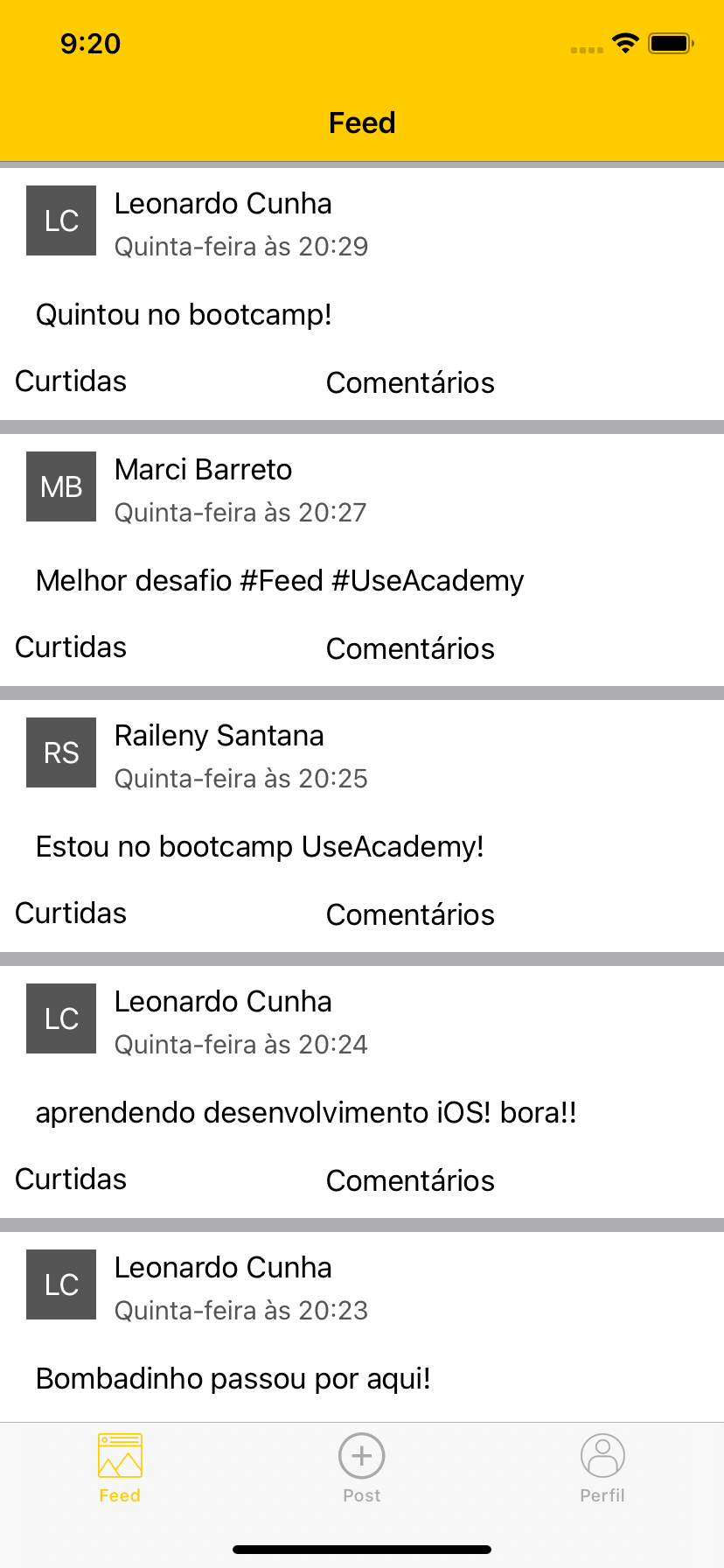Open Comentários on the "Quintou no bootcamp!" post
The height and width of the screenshot is (1568, 724).
410,383
